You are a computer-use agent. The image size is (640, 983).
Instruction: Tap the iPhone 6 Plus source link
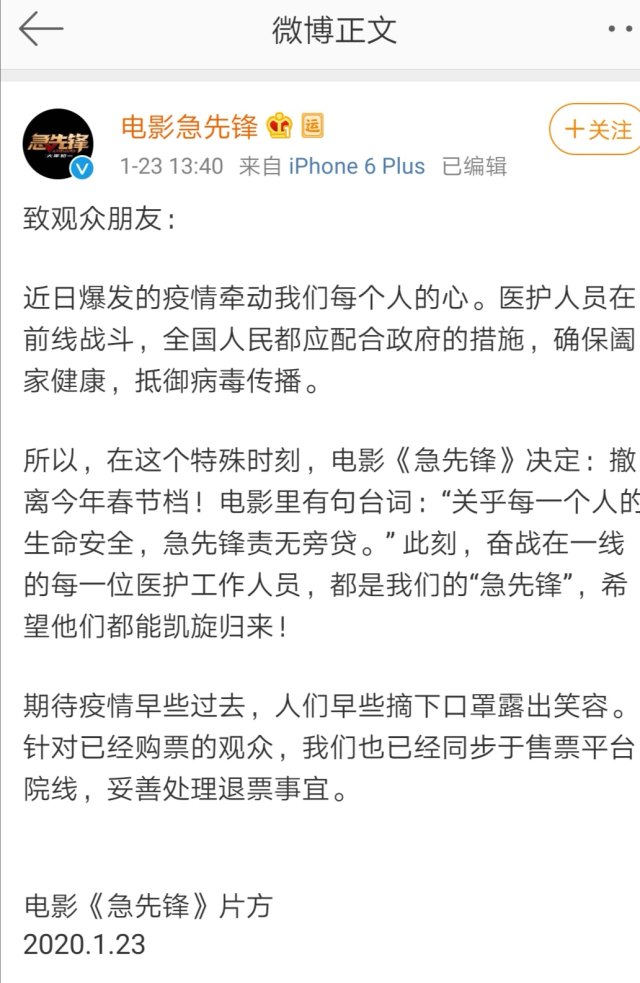click(x=357, y=166)
